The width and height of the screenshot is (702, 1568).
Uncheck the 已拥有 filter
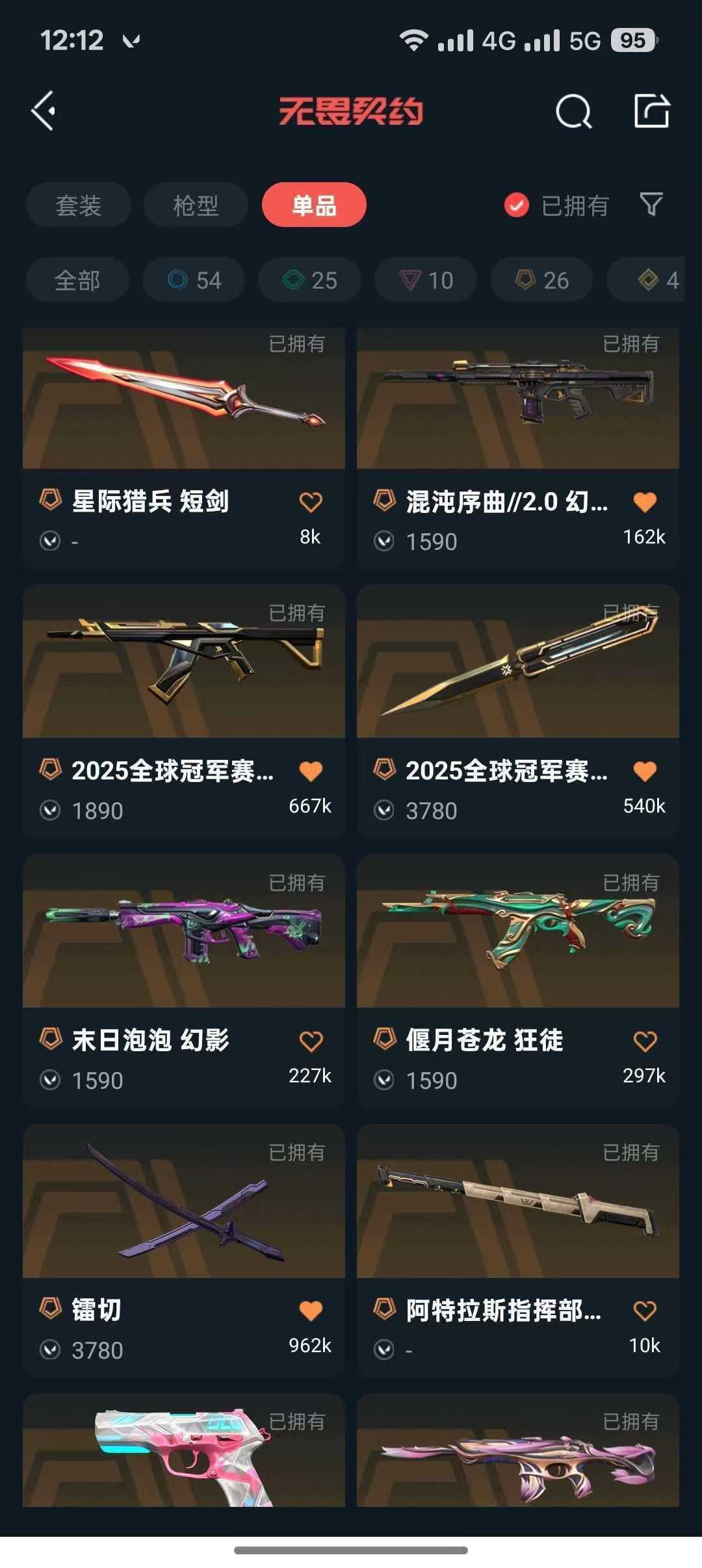517,205
